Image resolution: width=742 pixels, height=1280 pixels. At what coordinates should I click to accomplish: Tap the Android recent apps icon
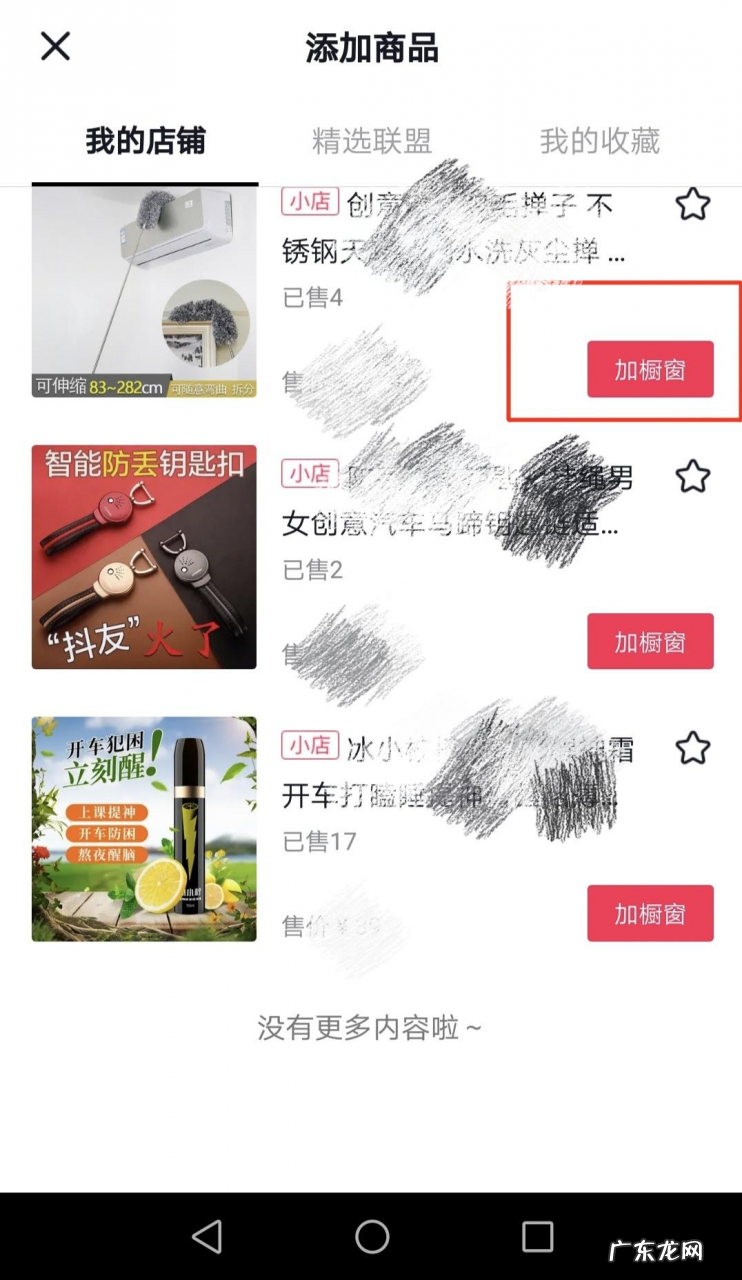click(536, 1237)
